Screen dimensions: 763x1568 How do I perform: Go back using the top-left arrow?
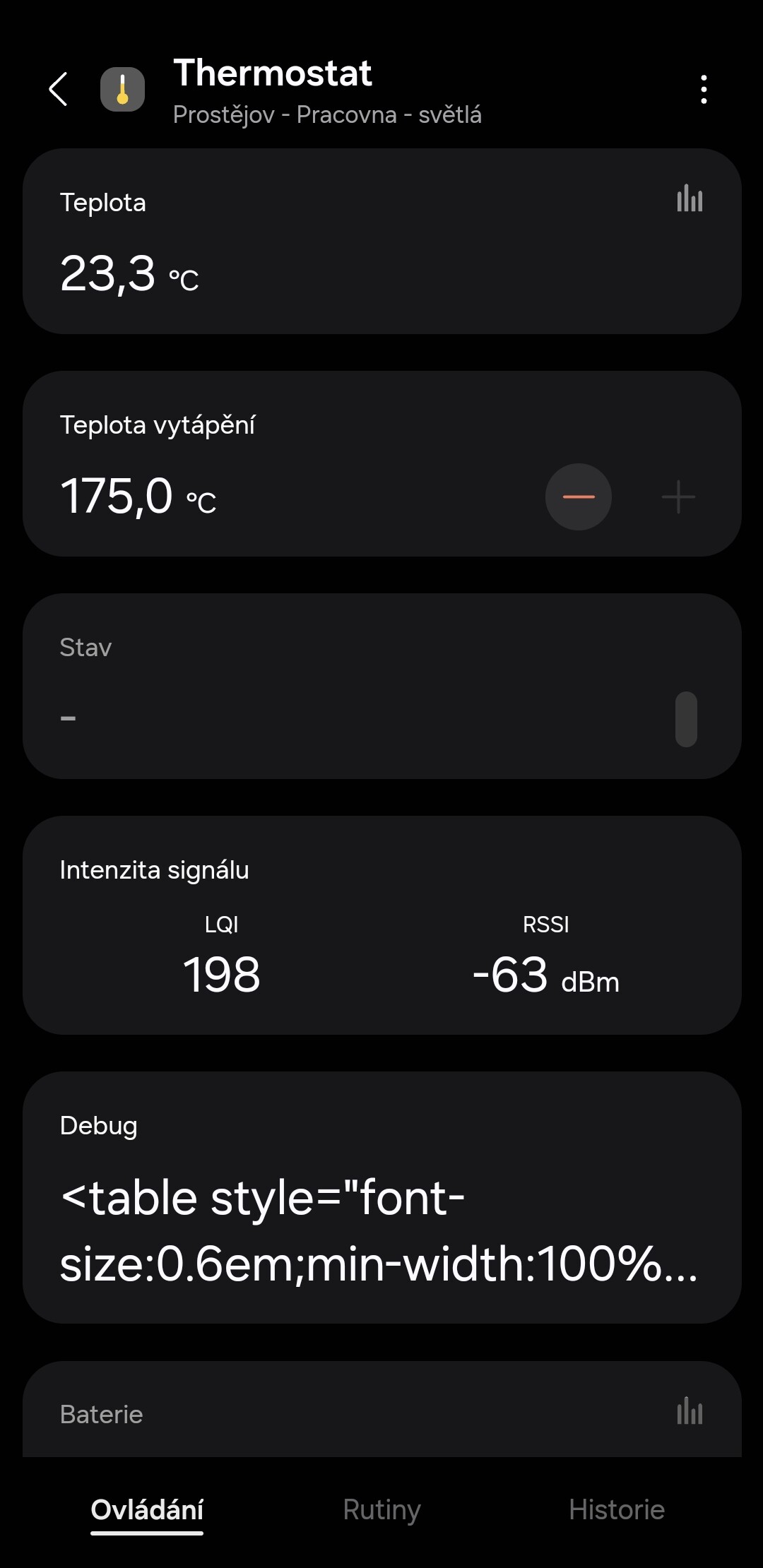(58, 89)
